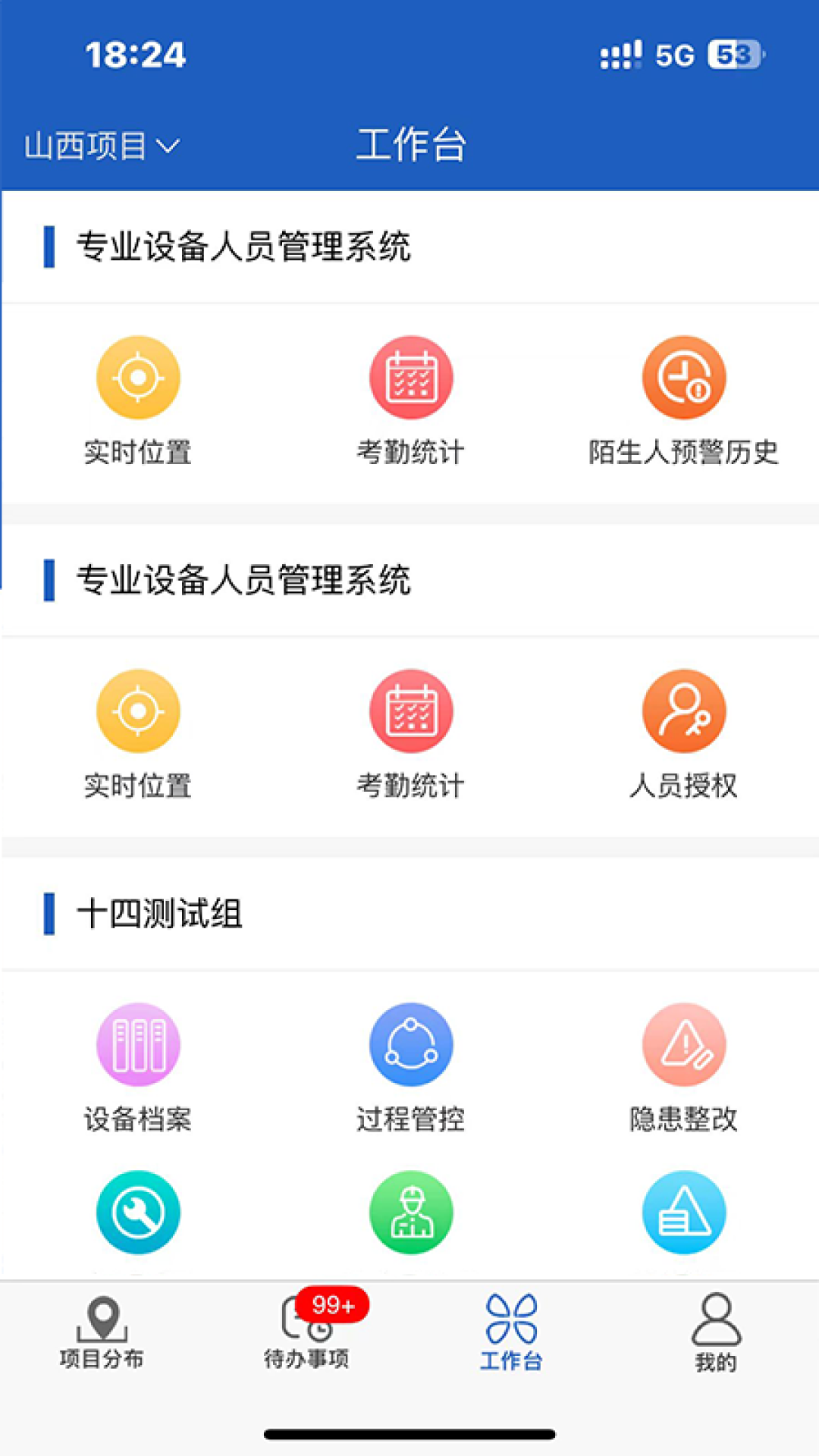The width and height of the screenshot is (819, 1456).
Task: Click the green worker icon near the bottom
Action: pyautogui.click(x=410, y=1212)
